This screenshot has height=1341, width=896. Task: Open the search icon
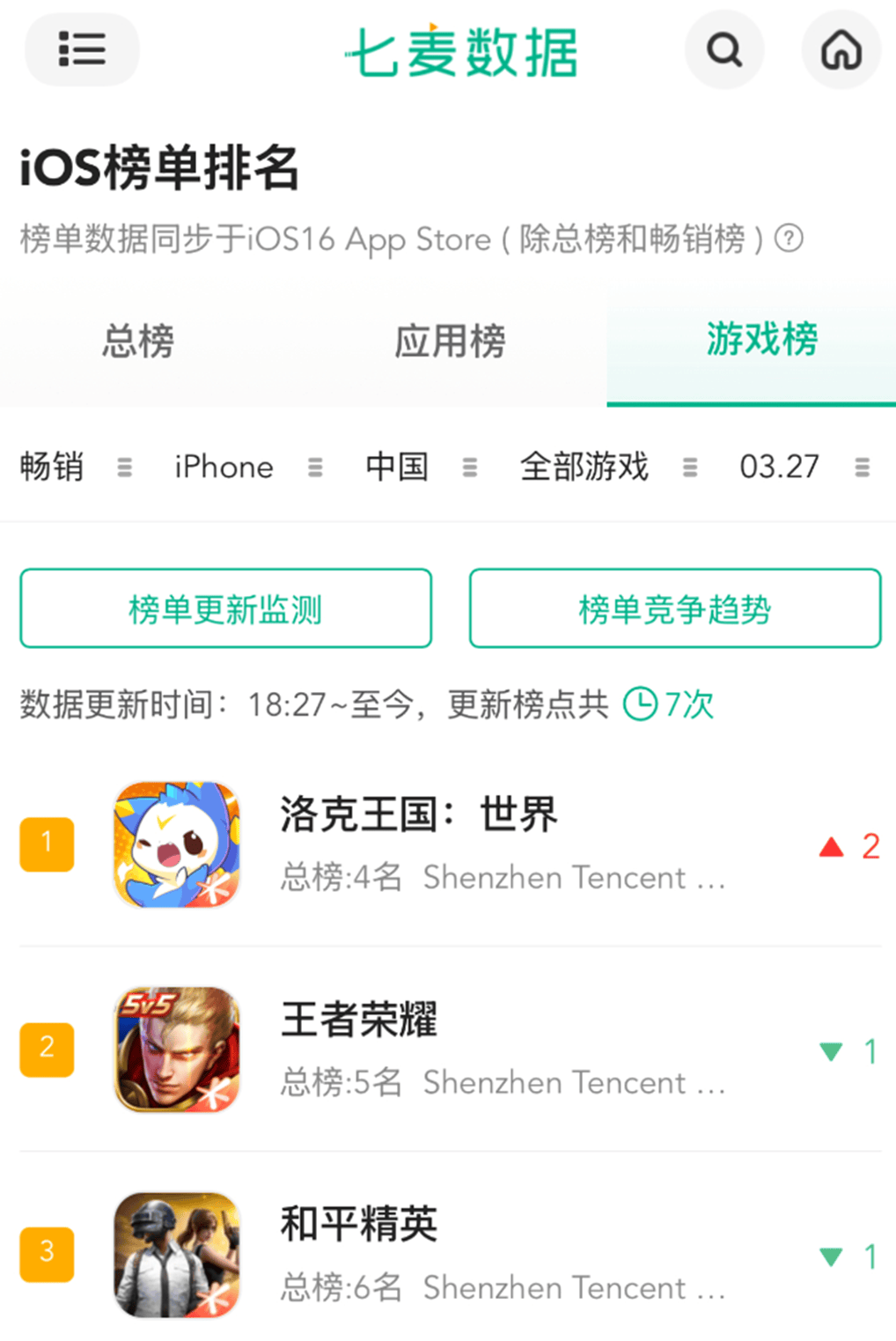(x=723, y=50)
